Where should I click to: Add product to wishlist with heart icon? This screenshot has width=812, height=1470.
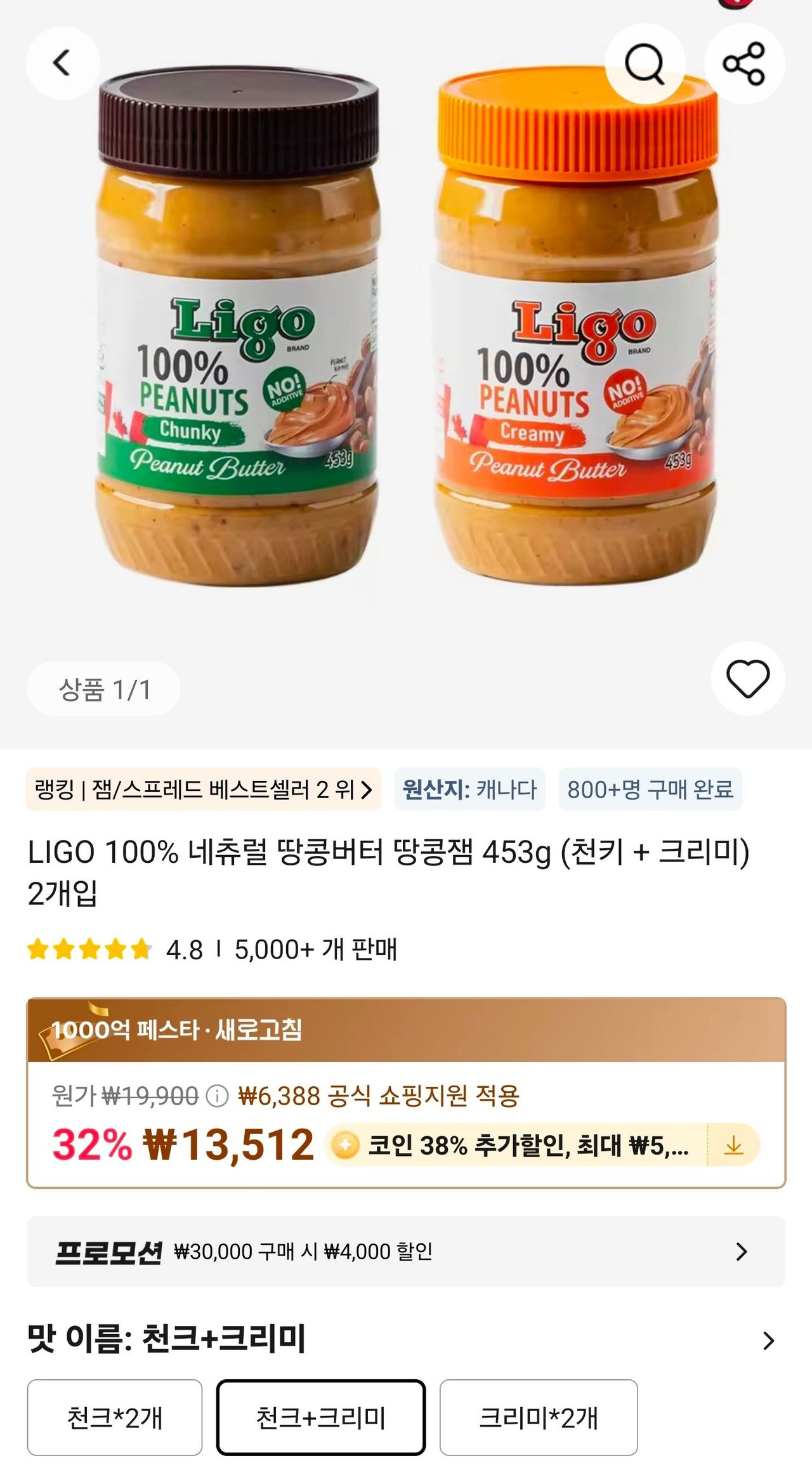pos(747,679)
